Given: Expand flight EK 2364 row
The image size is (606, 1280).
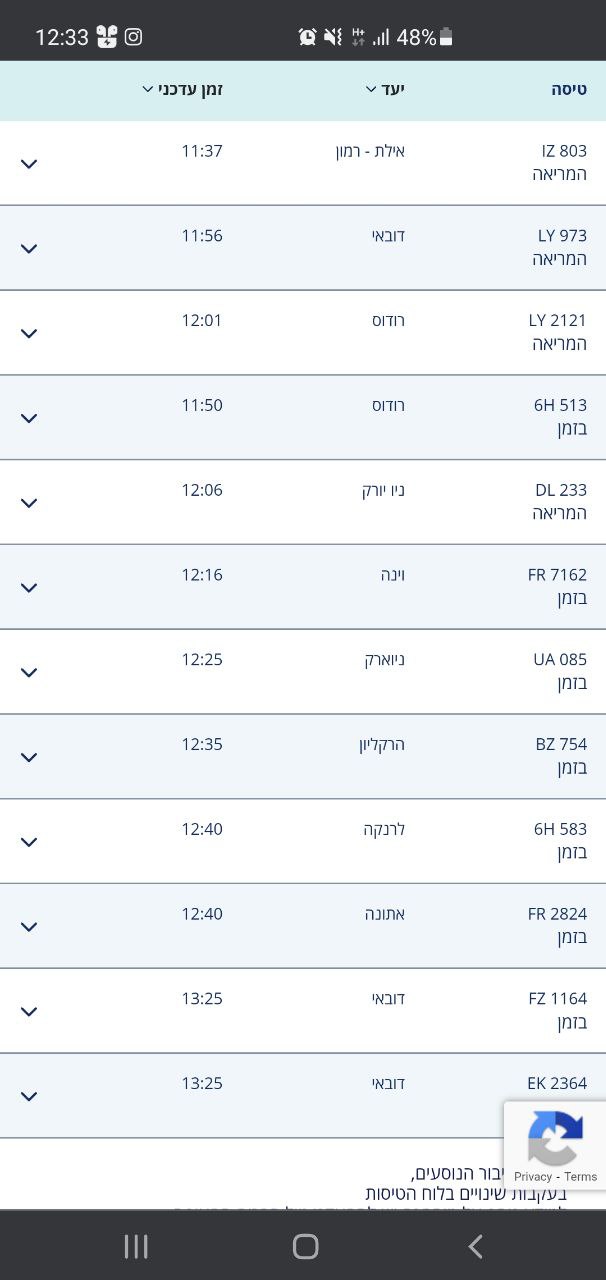Looking at the screenshot, I should (x=29, y=1097).
